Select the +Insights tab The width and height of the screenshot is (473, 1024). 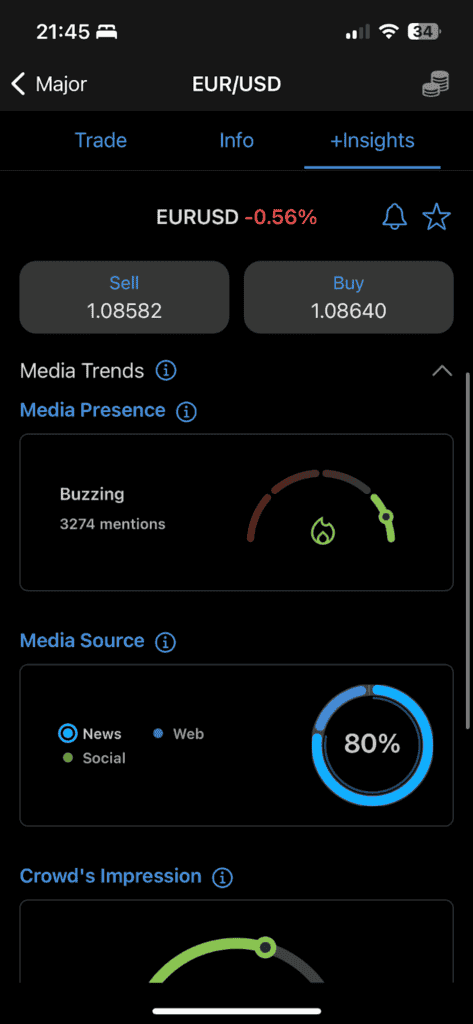click(x=372, y=140)
